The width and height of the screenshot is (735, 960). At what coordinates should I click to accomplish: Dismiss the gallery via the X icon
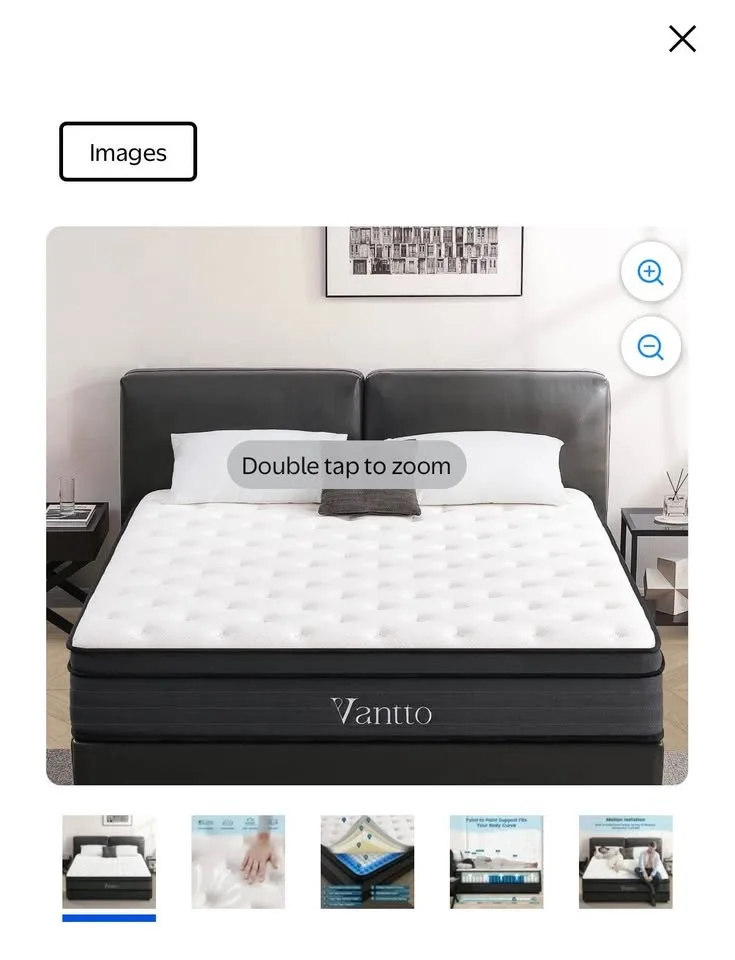coord(683,39)
